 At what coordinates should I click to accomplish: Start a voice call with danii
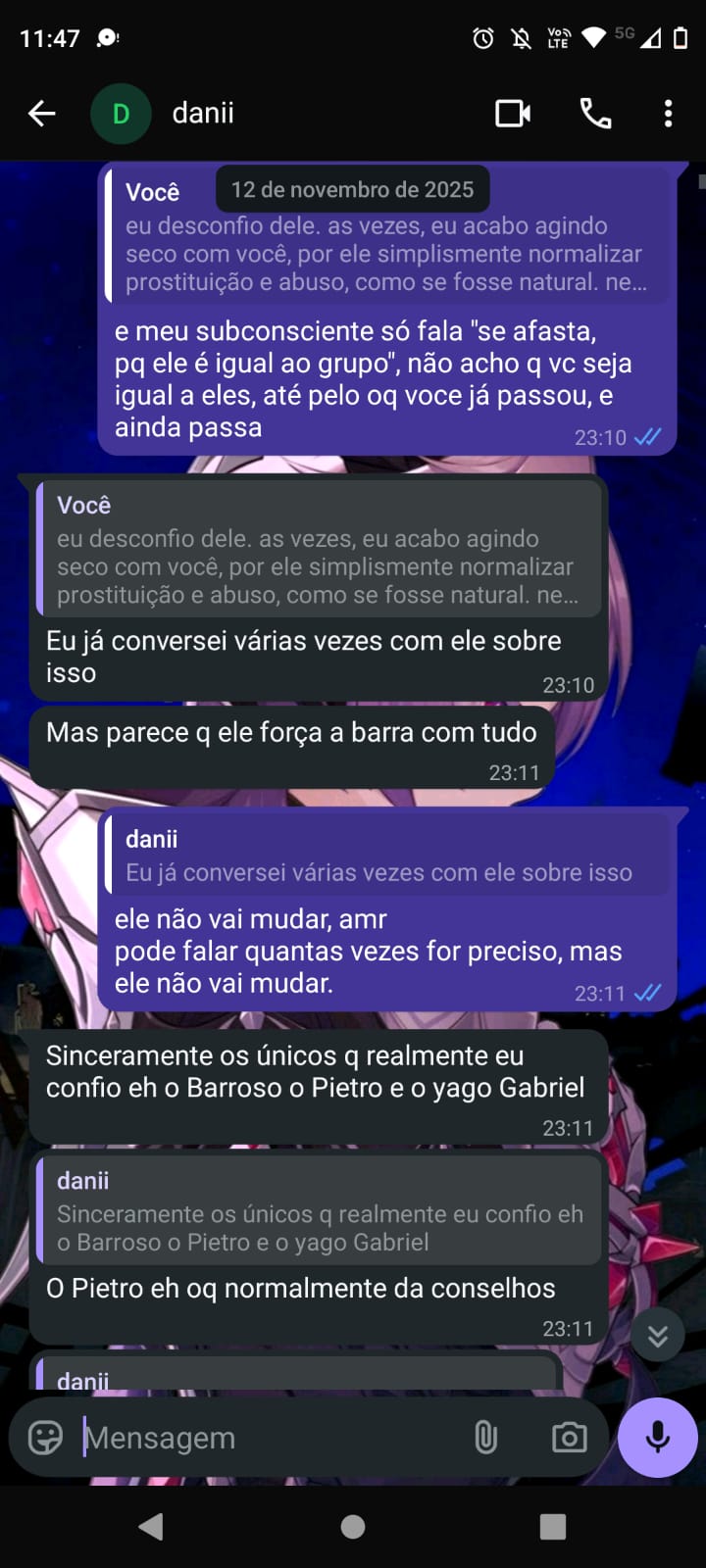click(x=595, y=114)
